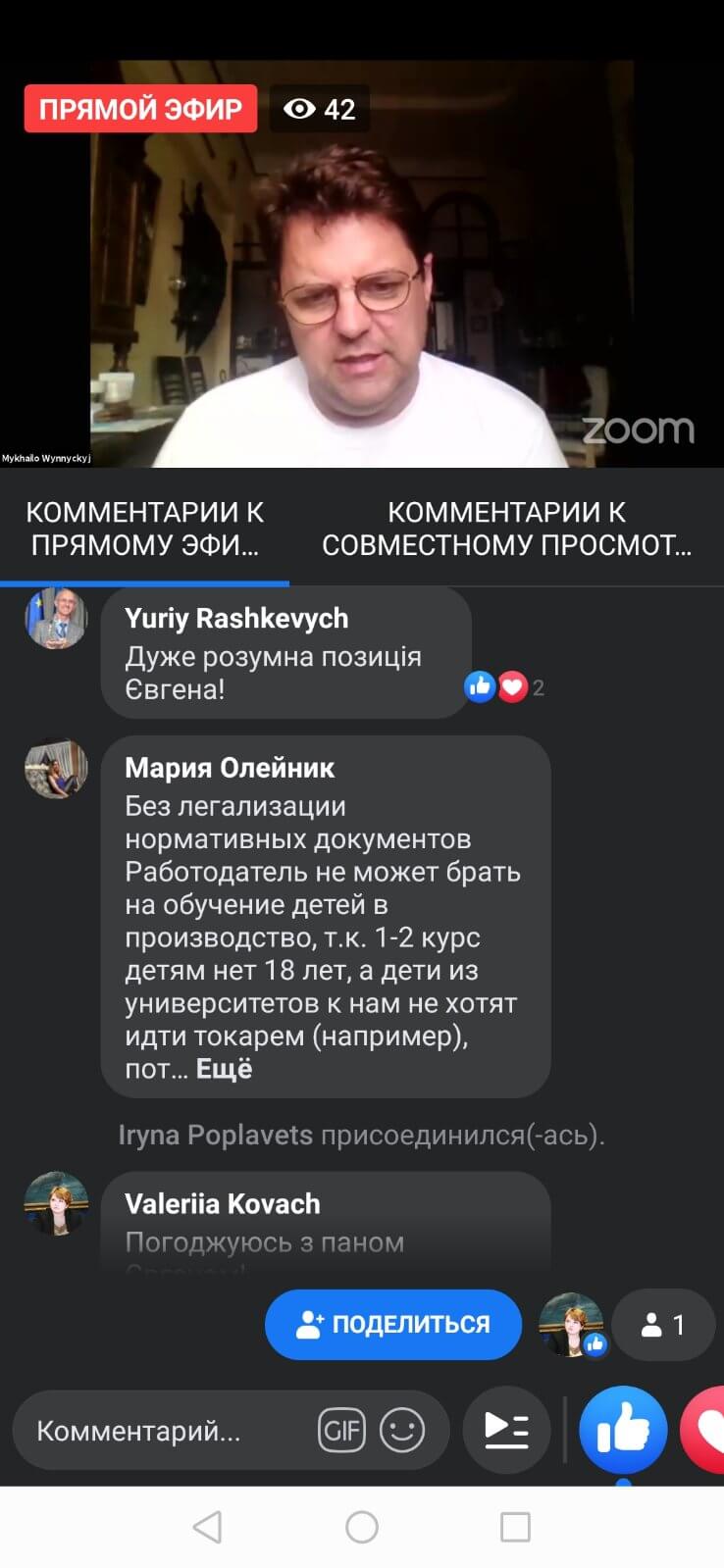Go back with system navigation
Viewport: 724px width, 1568px height.
point(207,1527)
